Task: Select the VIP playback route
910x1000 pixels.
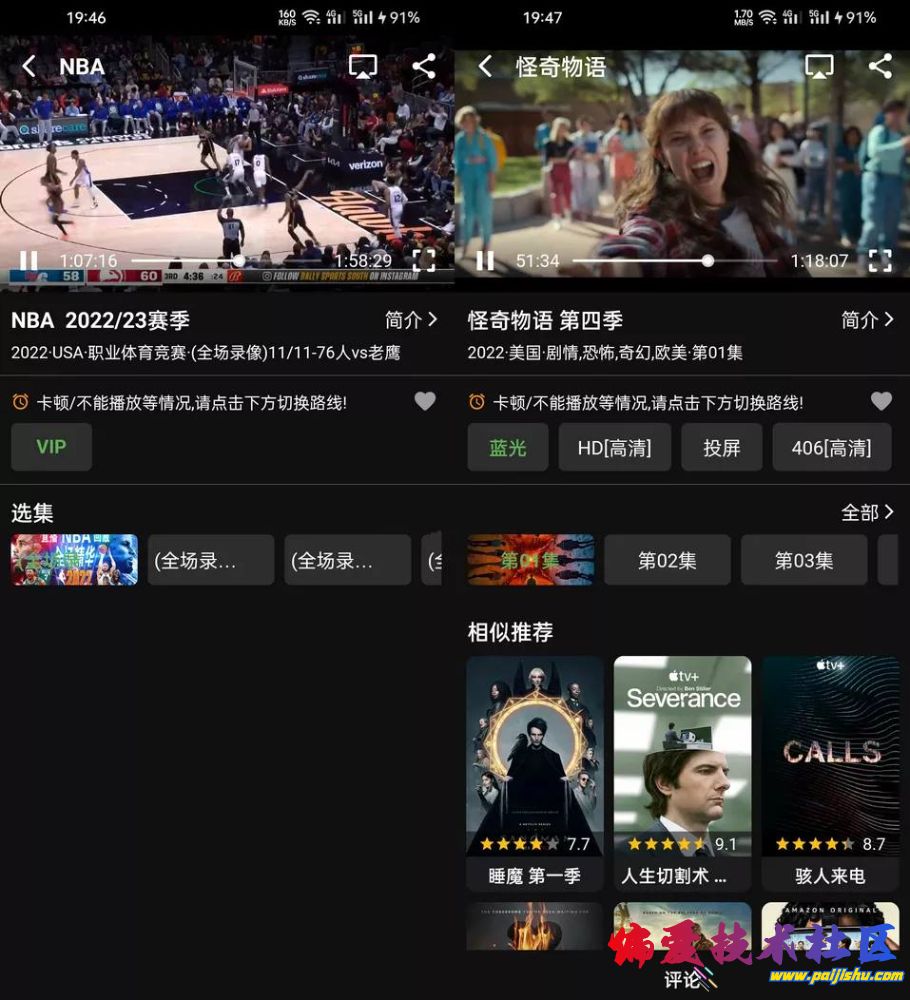Action: coord(51,447)
